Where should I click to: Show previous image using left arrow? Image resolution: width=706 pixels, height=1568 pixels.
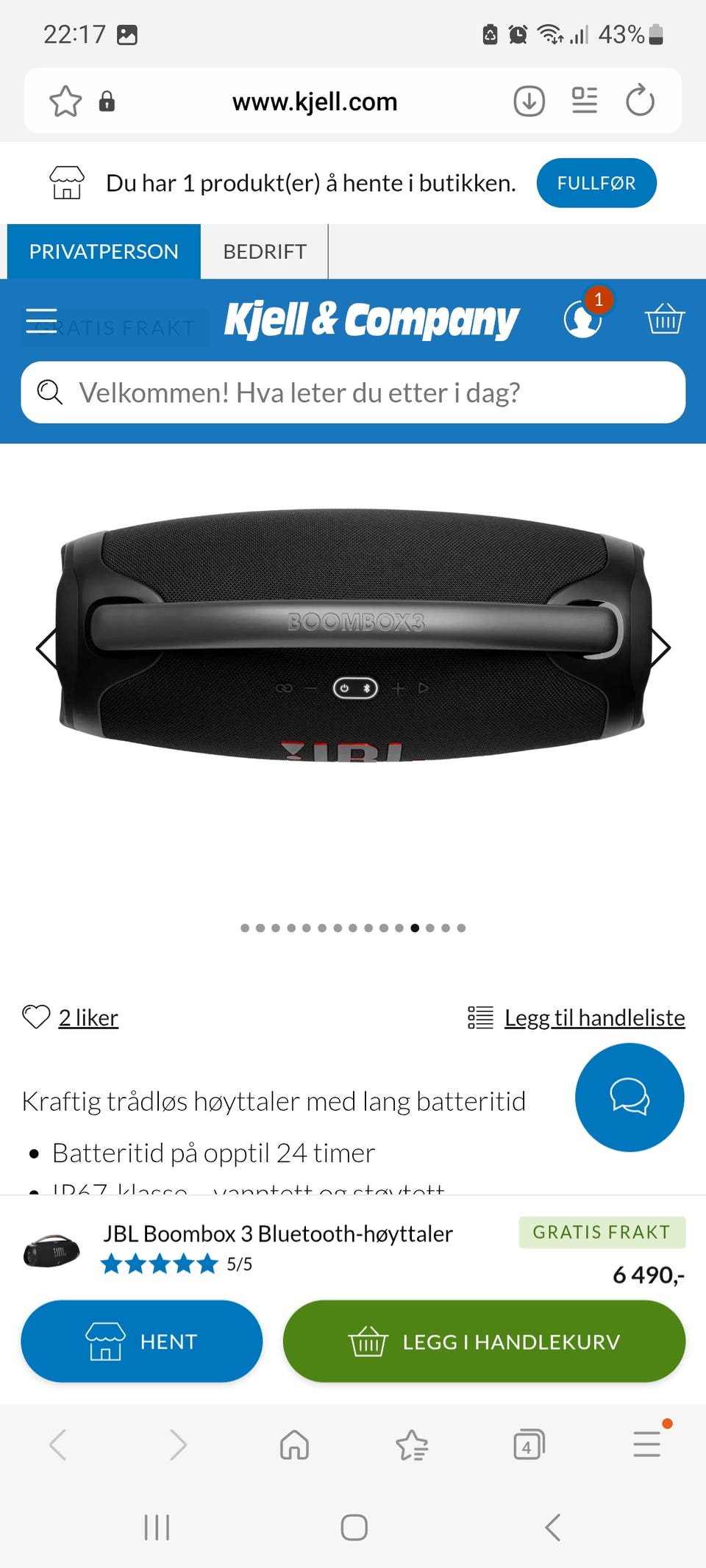(x=46, y=648)
